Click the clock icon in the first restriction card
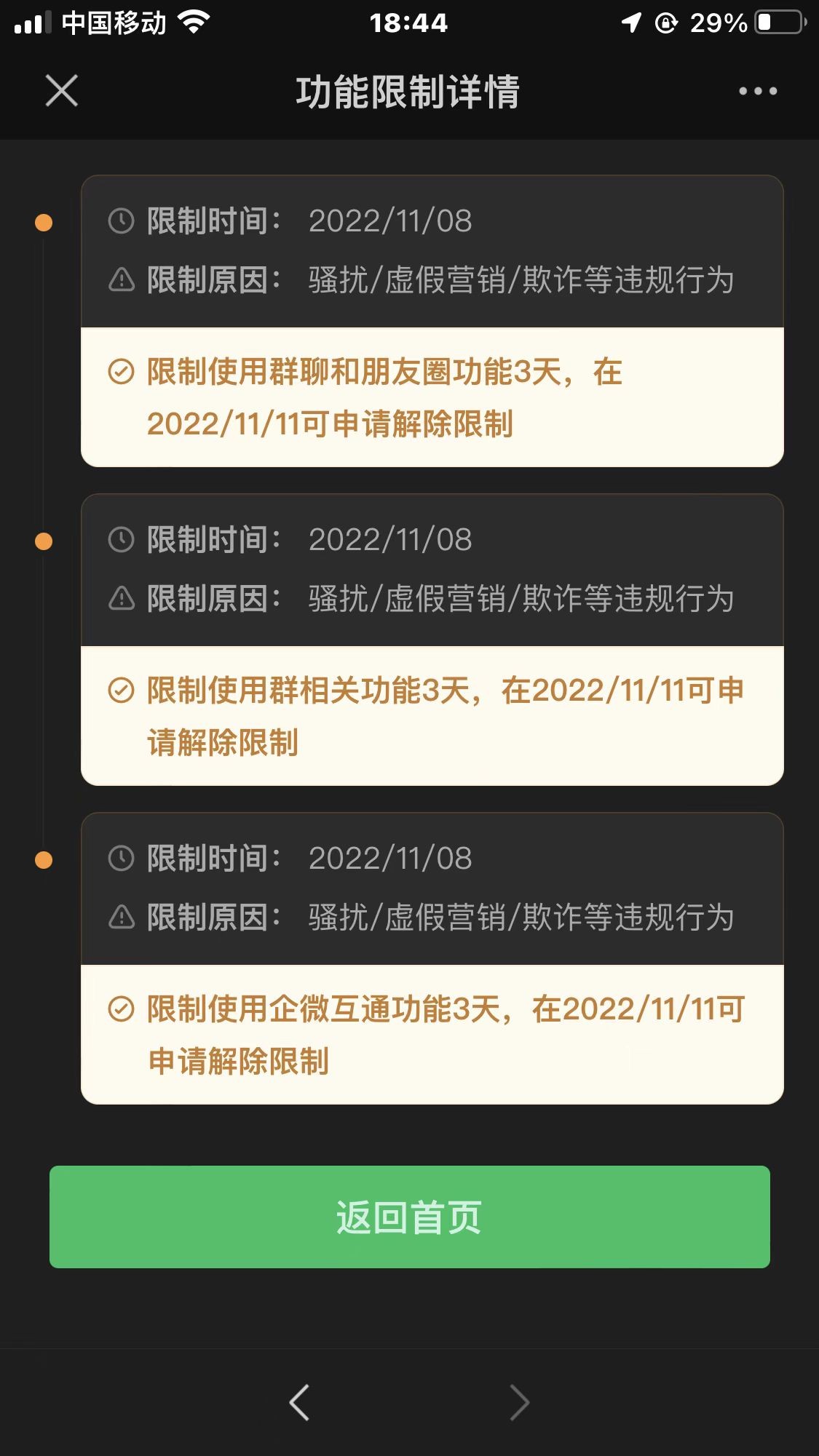This screenshot has height=1456, width=819. pyautogui.click(x=122, y=222)
